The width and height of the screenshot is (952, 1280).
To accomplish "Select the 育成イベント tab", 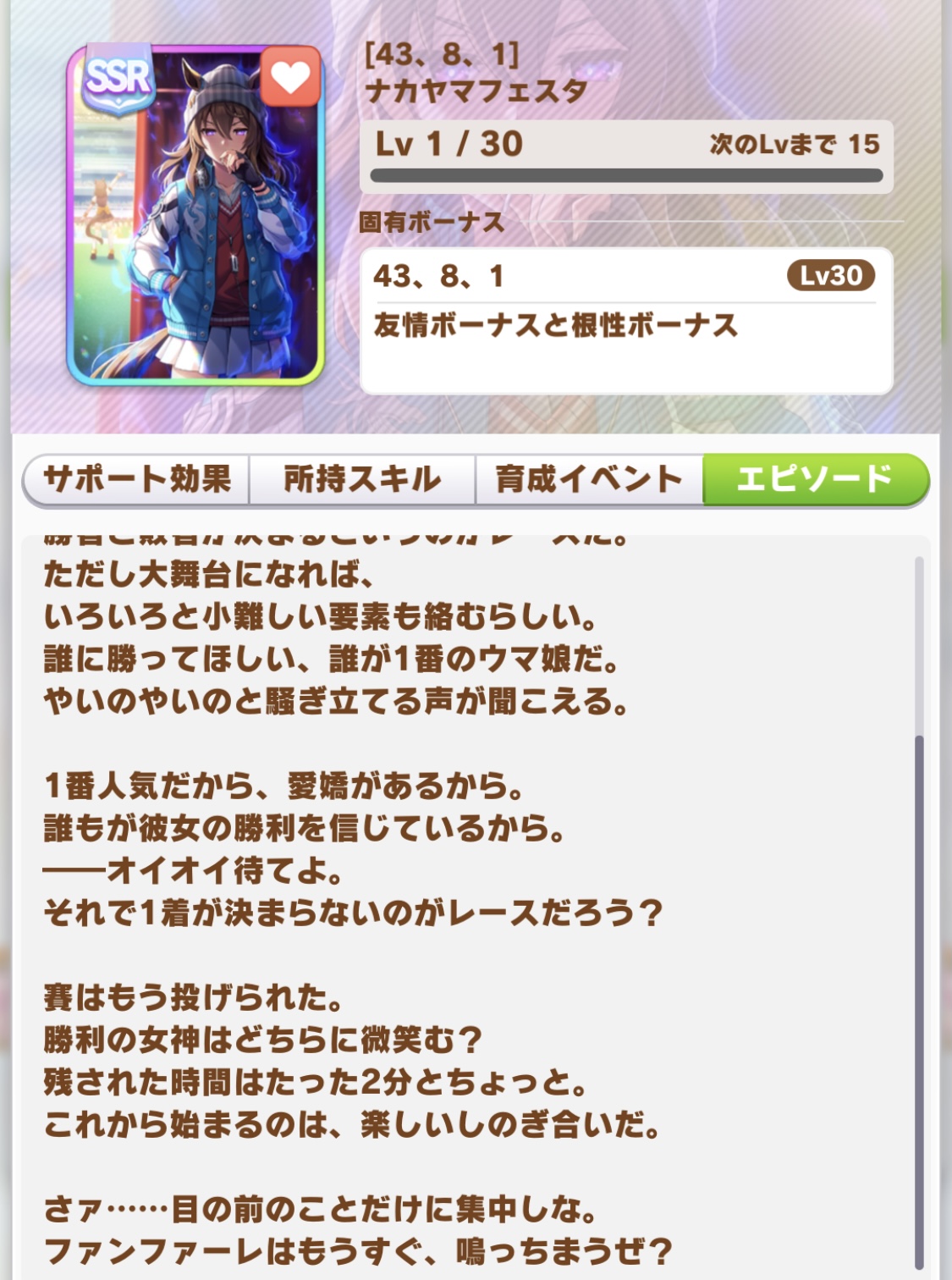I will click(589, 479).
